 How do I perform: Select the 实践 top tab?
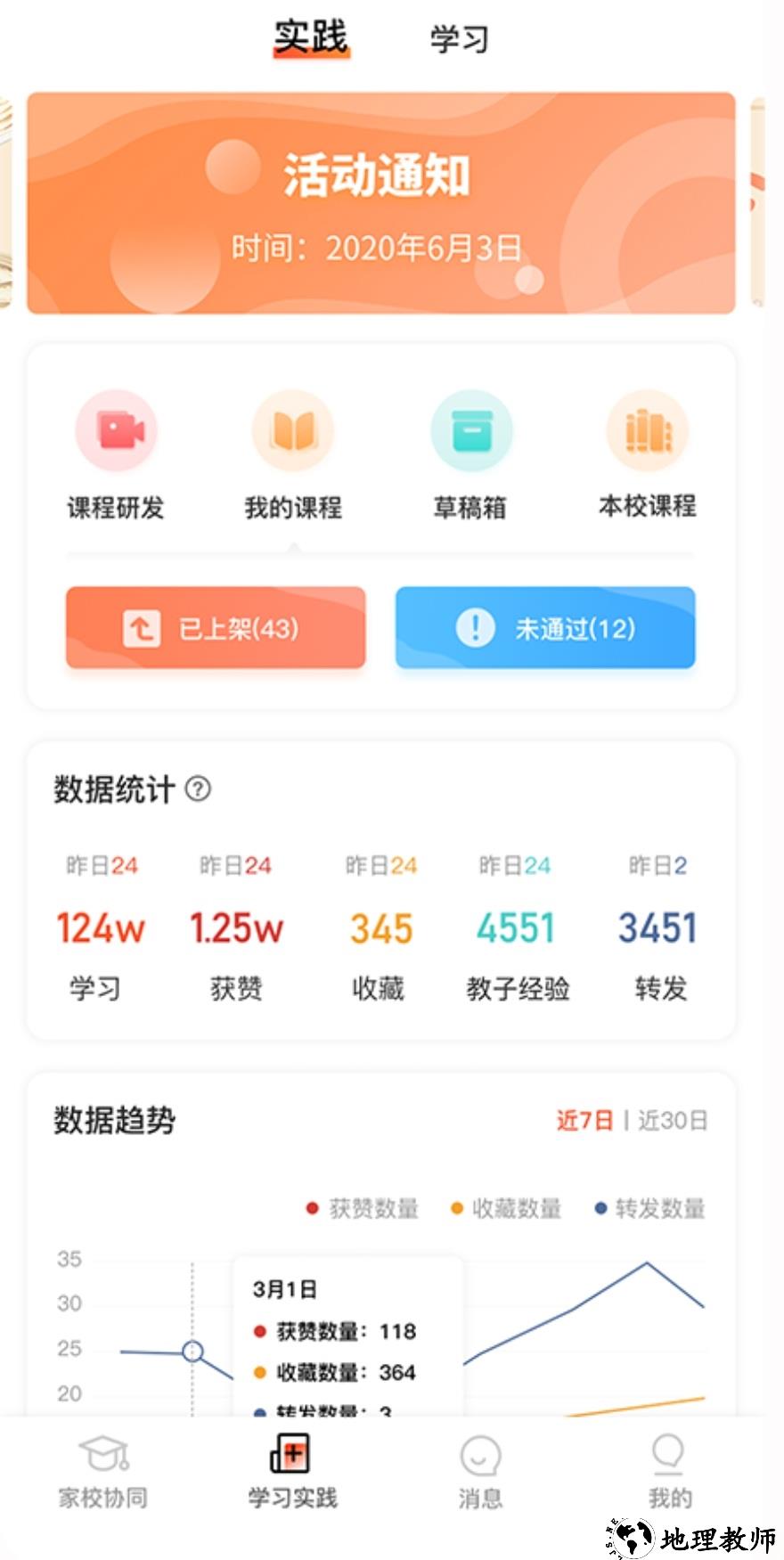[x=311, y=37]
